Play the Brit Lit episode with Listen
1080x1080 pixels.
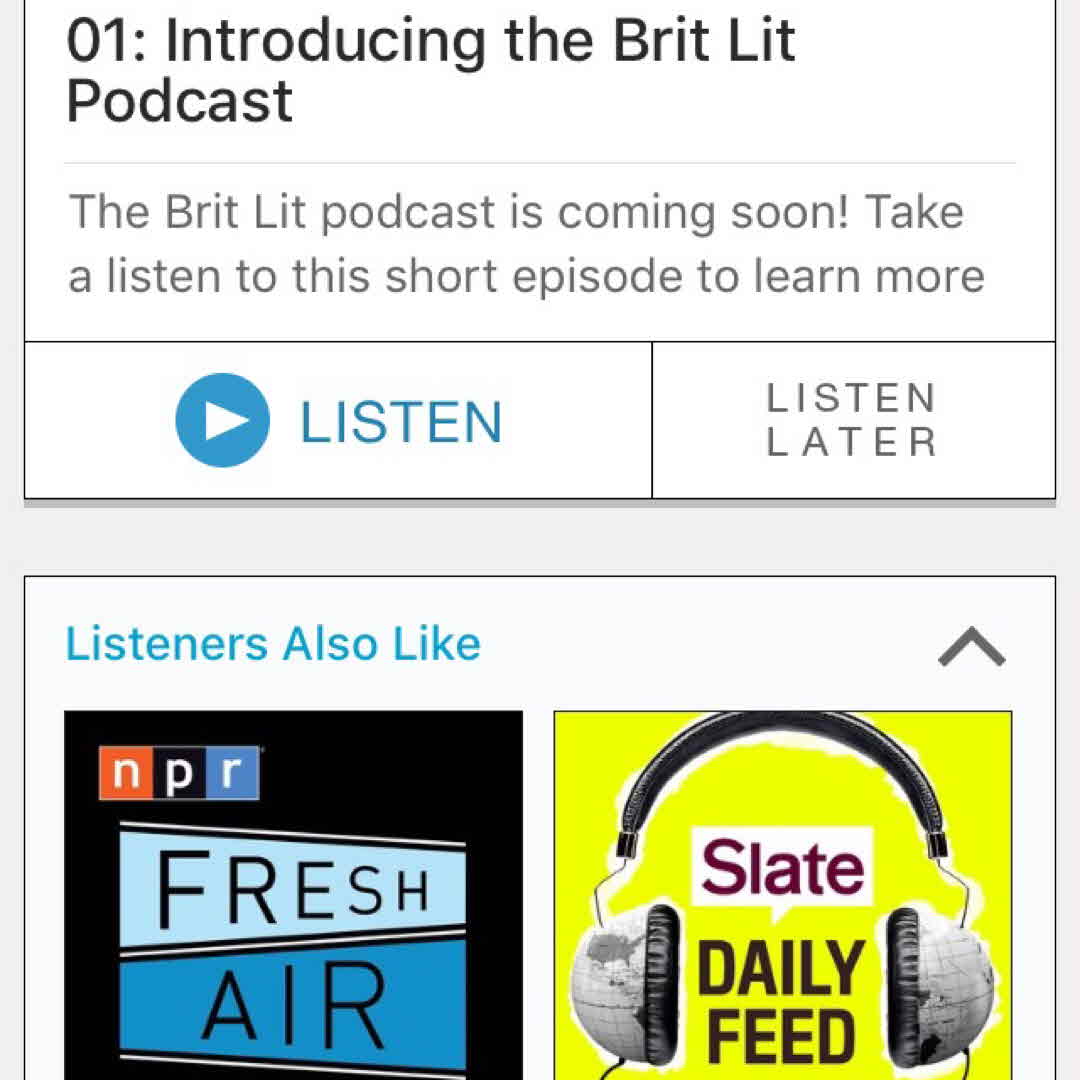(x=338, y=421)
